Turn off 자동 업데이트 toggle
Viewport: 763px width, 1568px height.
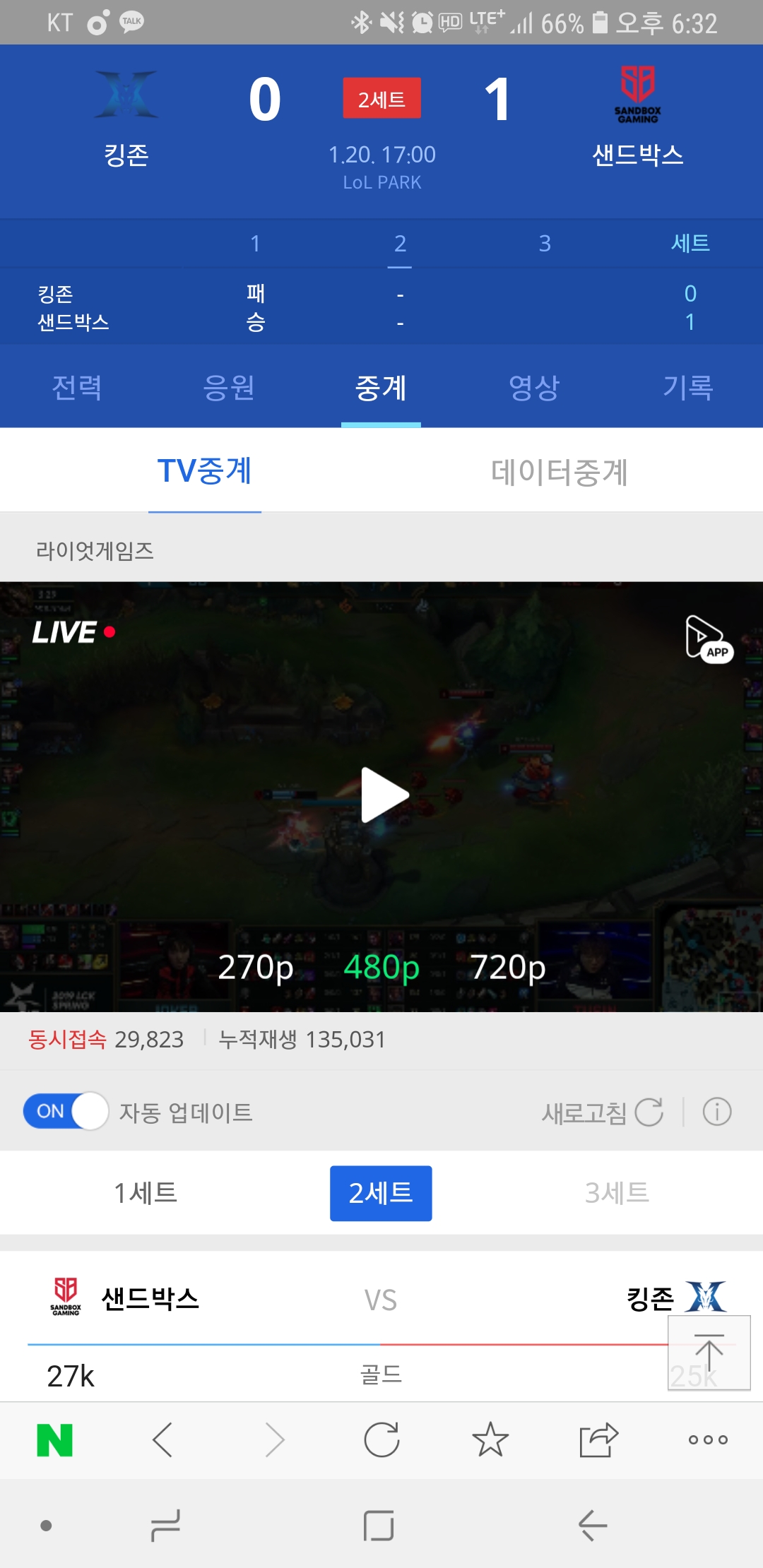66,1111
